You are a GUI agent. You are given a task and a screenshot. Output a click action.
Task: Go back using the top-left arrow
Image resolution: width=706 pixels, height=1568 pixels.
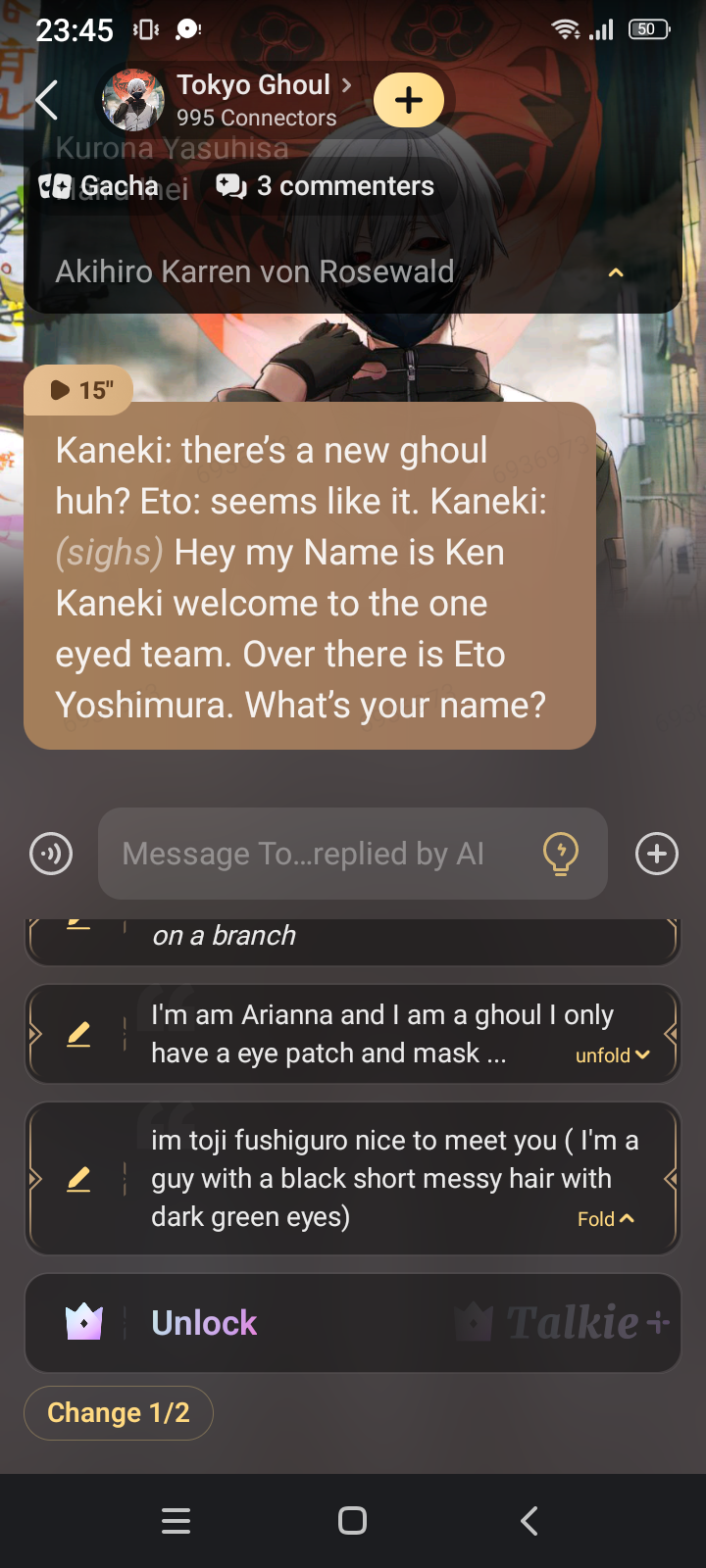pos(46,100)
